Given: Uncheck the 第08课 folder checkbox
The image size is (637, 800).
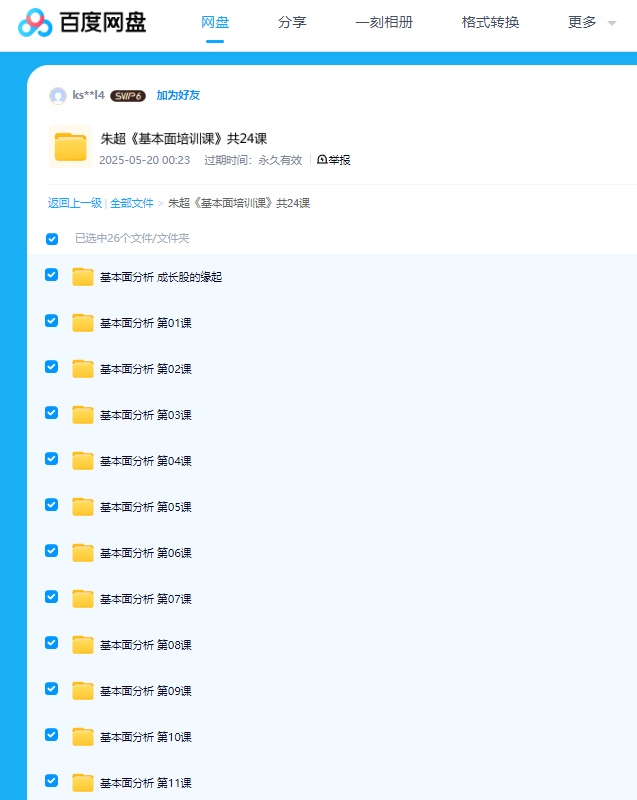Looking at the screenshot, I should (x=52, y=643).
